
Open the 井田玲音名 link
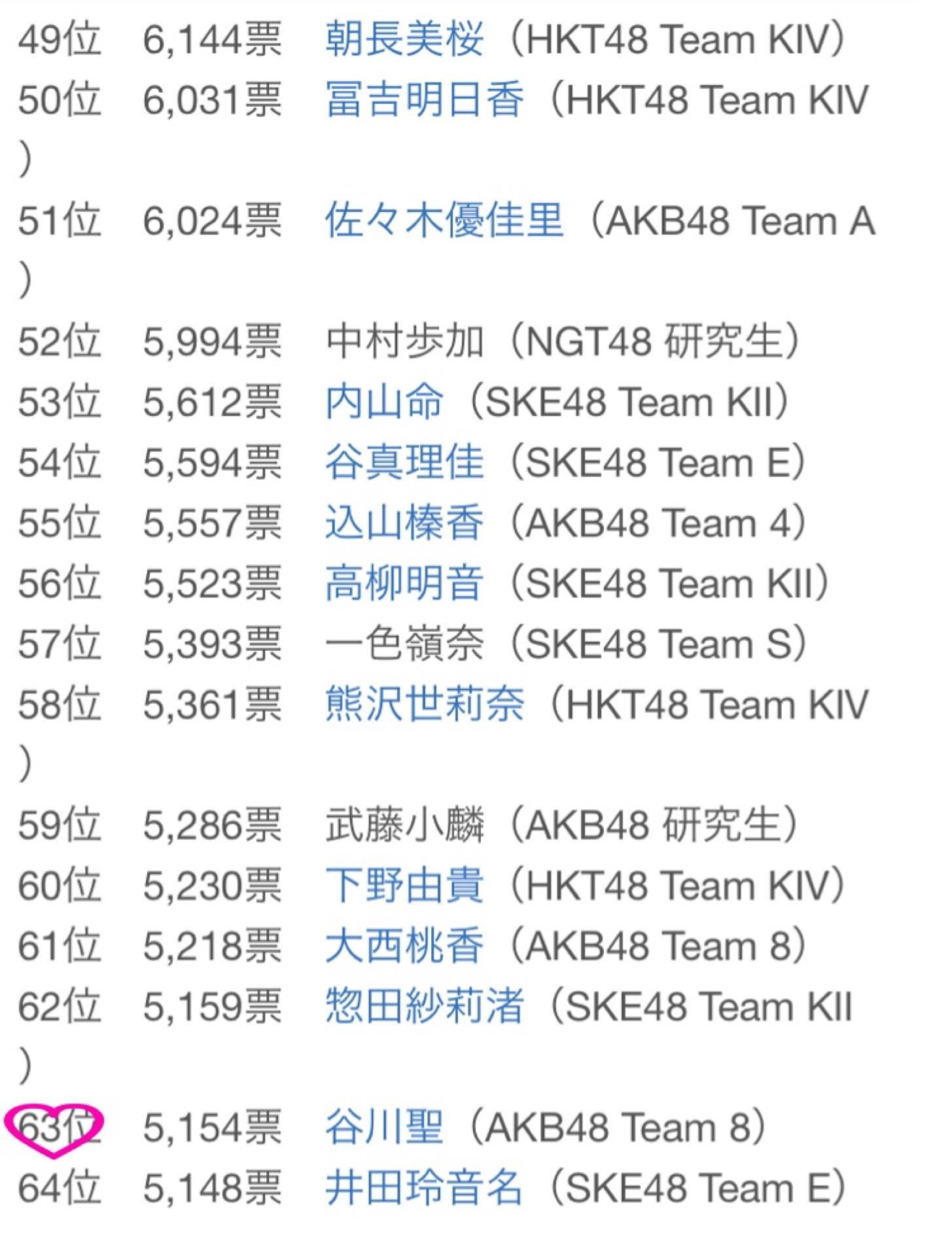point(424,1188)
